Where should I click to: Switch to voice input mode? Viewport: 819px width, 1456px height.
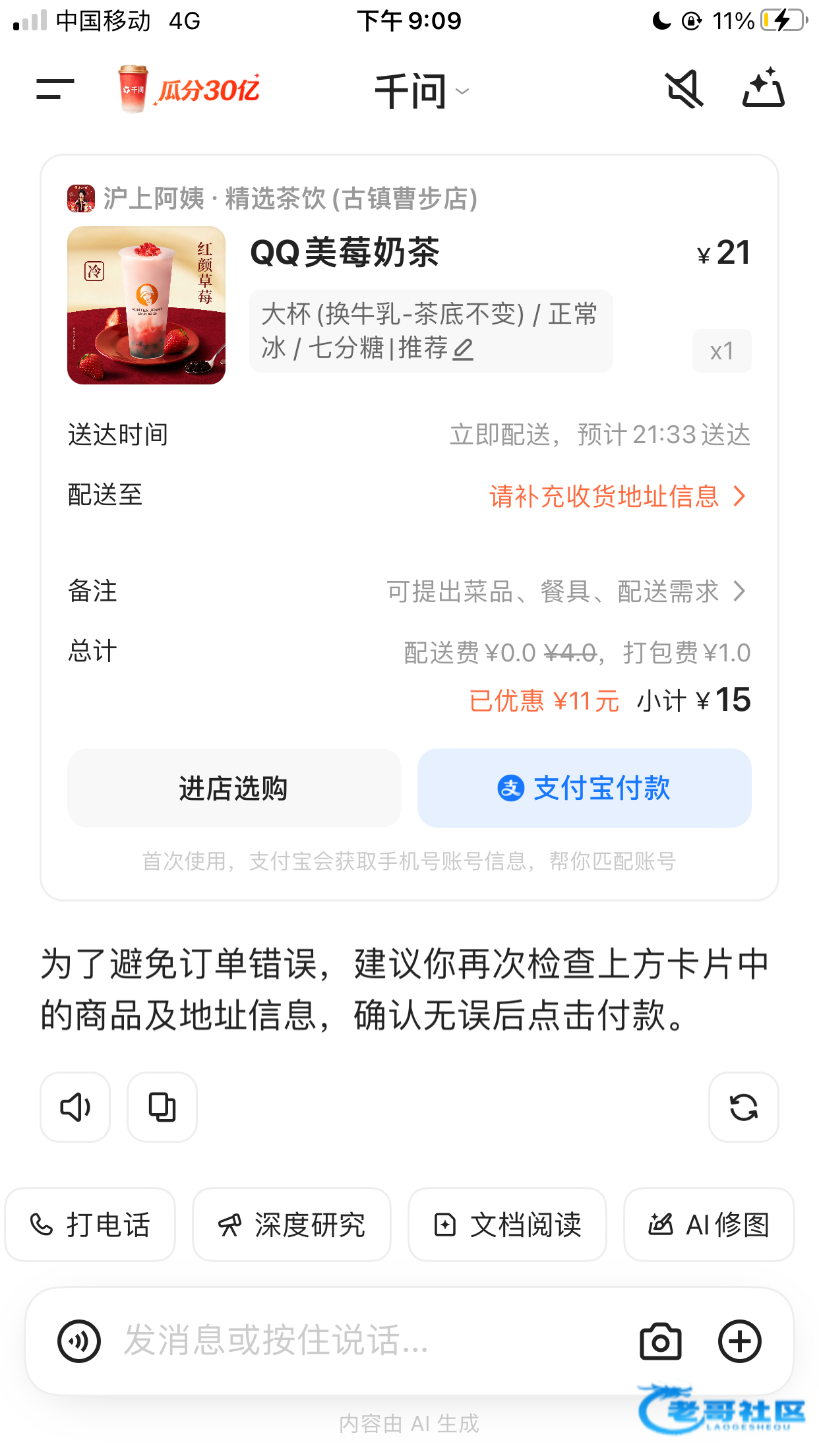(79, 1341)
